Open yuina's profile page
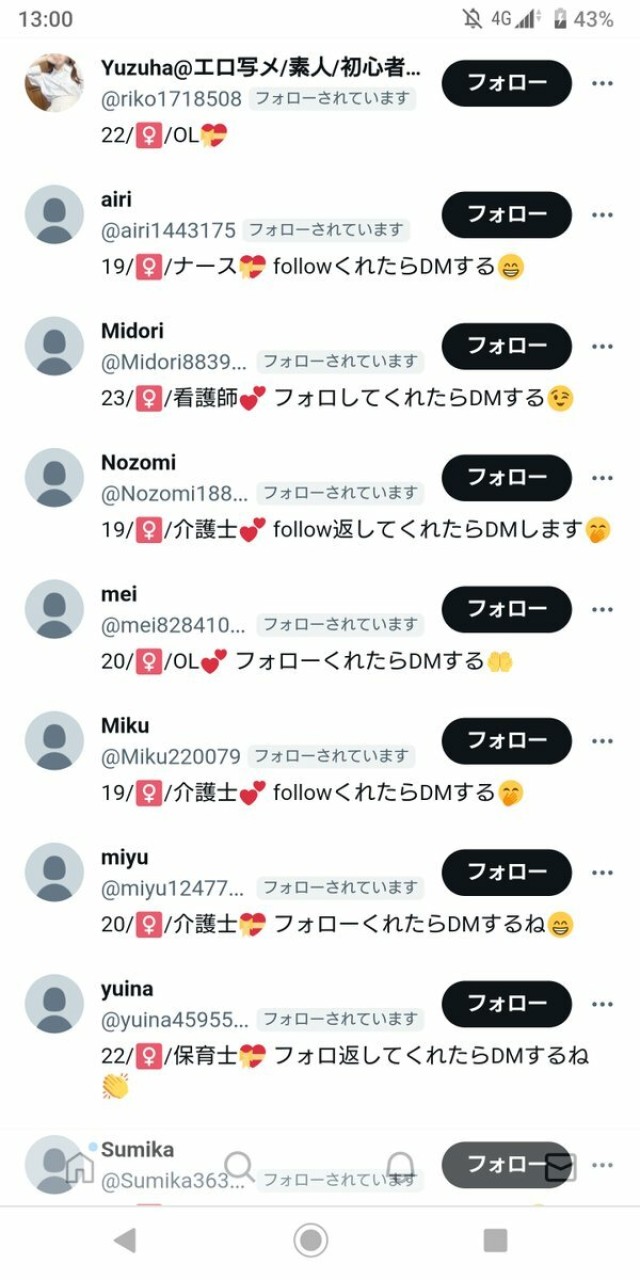The height and width of the screenshot is (1280, 640). pos(54,1004)
